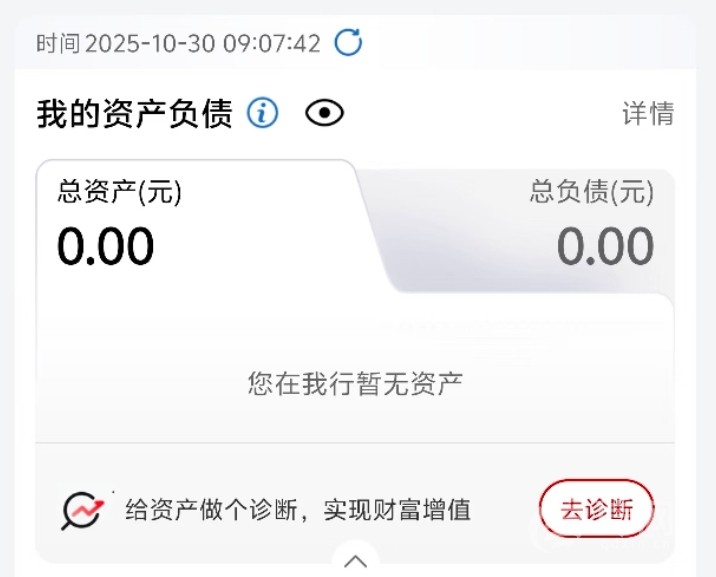Hide asset amounts with the eye icon
The height and width of the screenshot is (577, 716).
(324, 114)
